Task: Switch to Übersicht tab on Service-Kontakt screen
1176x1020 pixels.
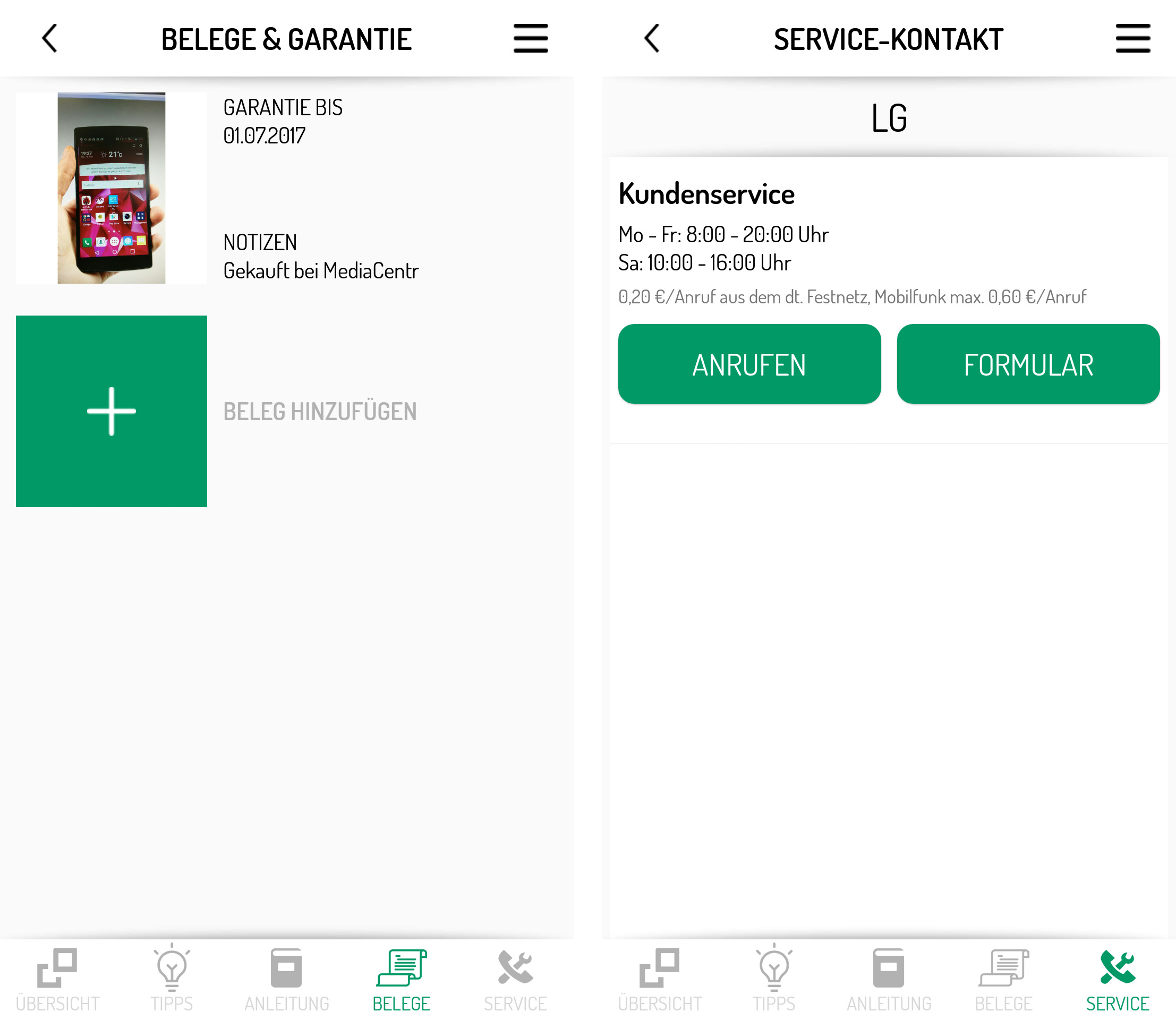Action: (x=660, y=979)
